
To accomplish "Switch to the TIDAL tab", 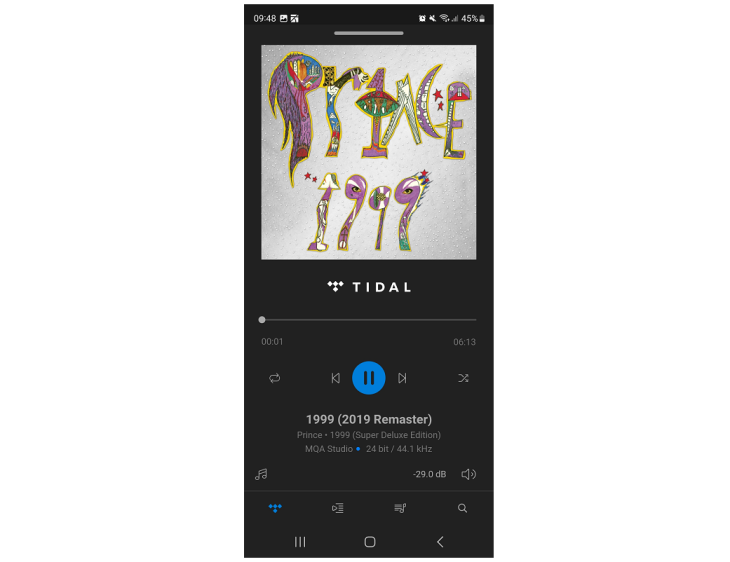I will [x=275, y=508].
